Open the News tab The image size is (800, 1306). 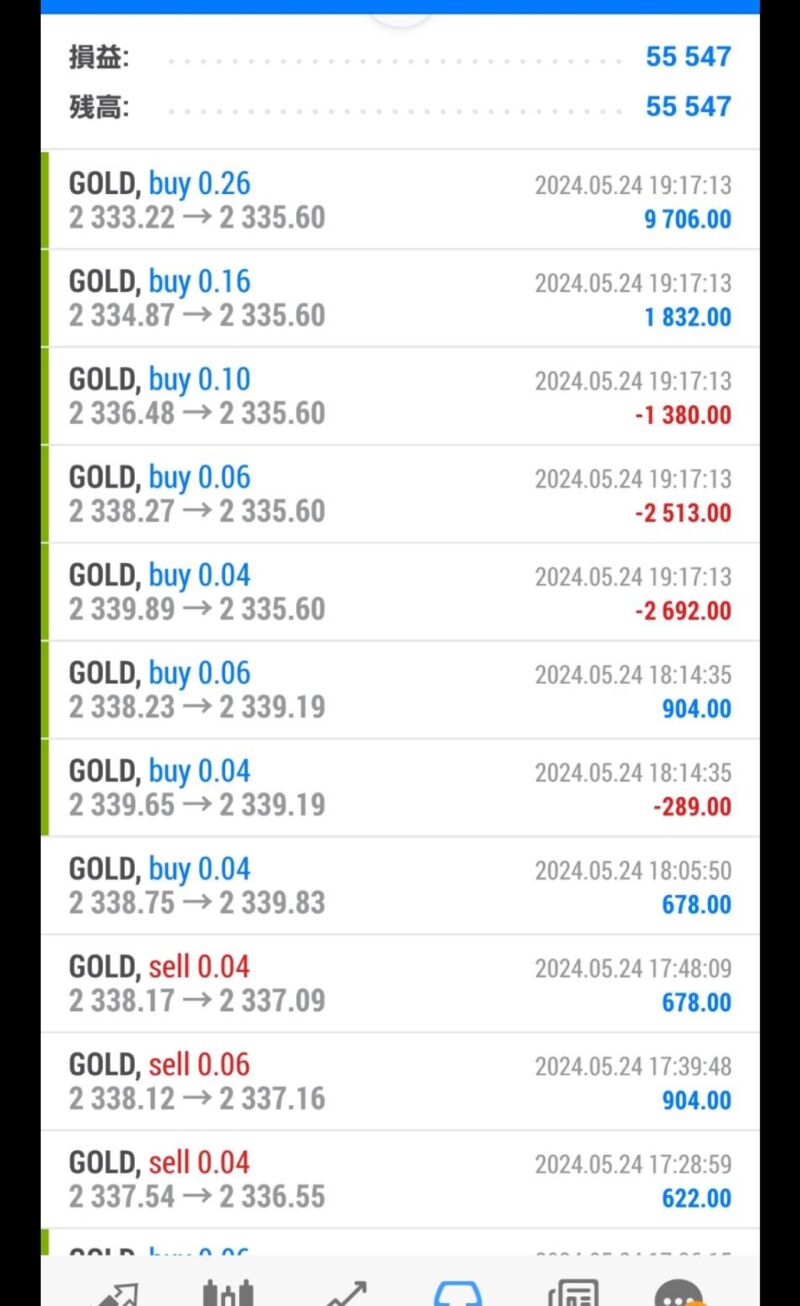(573, 1291)
